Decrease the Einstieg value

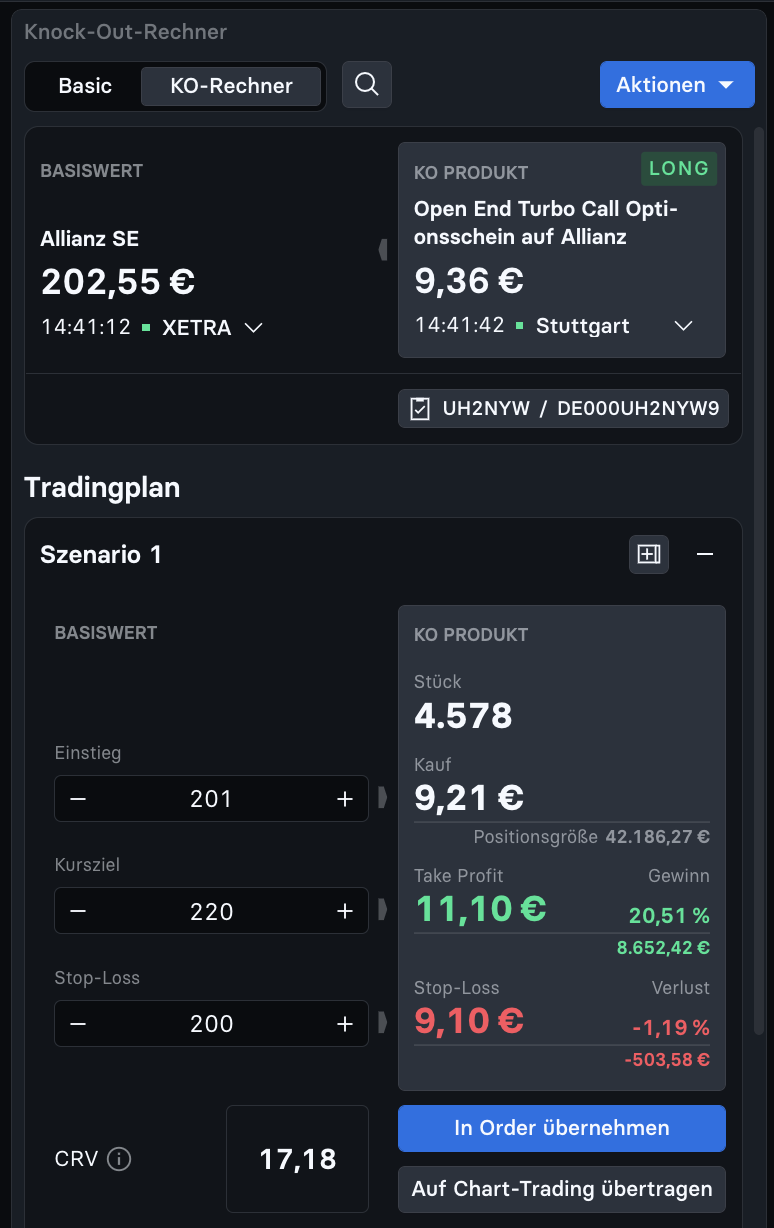[78, 799]
